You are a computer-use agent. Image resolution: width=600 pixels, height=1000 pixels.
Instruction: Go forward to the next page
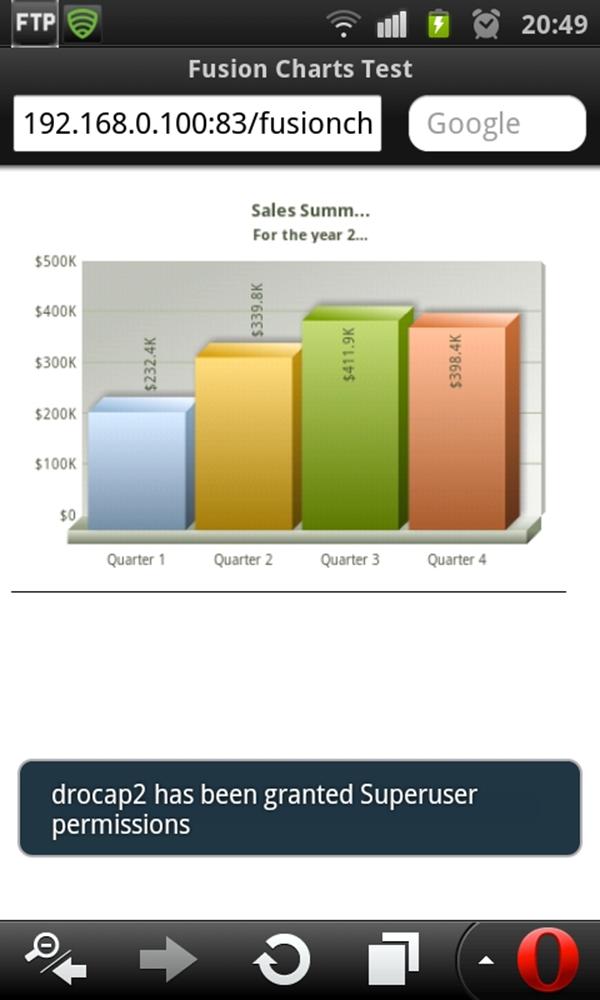tap(168, 960)
